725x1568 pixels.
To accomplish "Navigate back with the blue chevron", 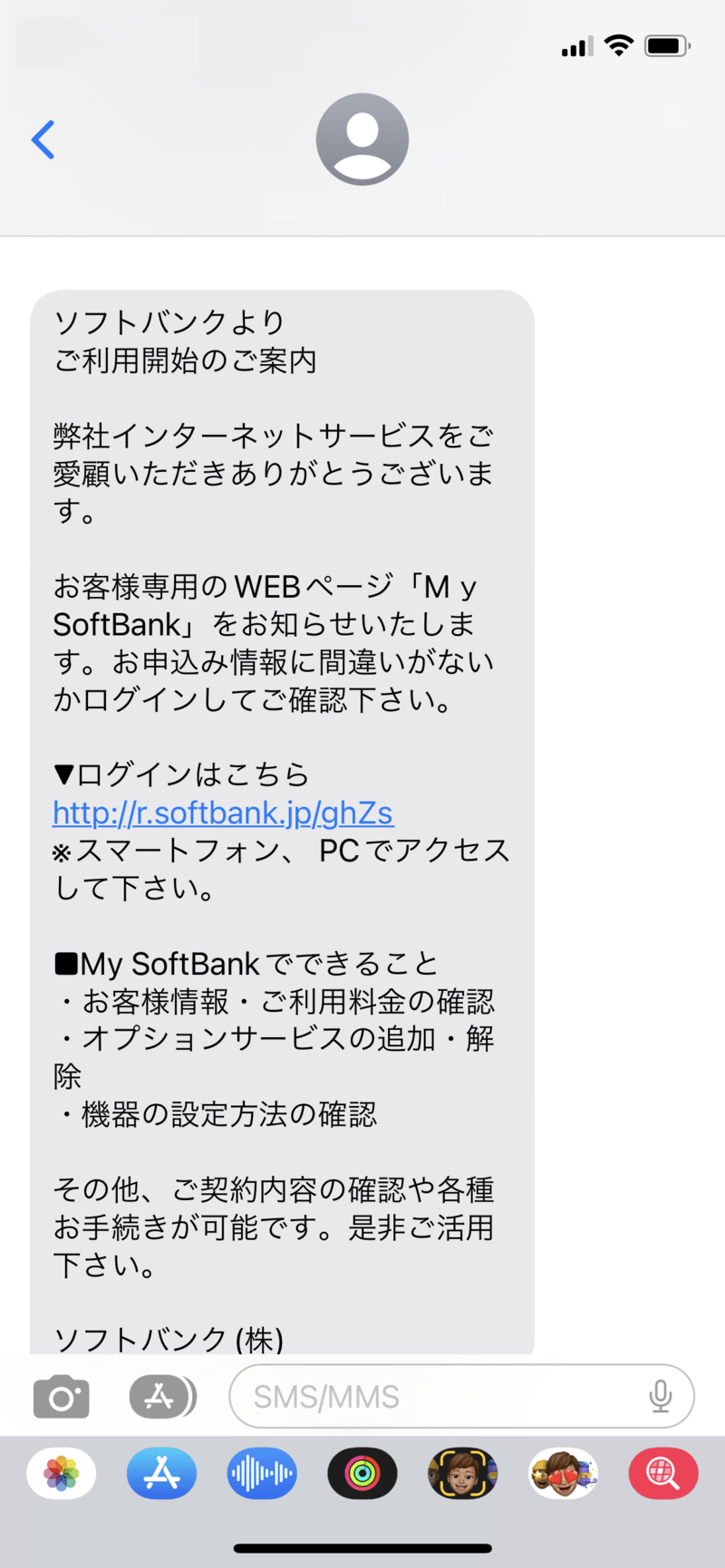I will [43, 139].
